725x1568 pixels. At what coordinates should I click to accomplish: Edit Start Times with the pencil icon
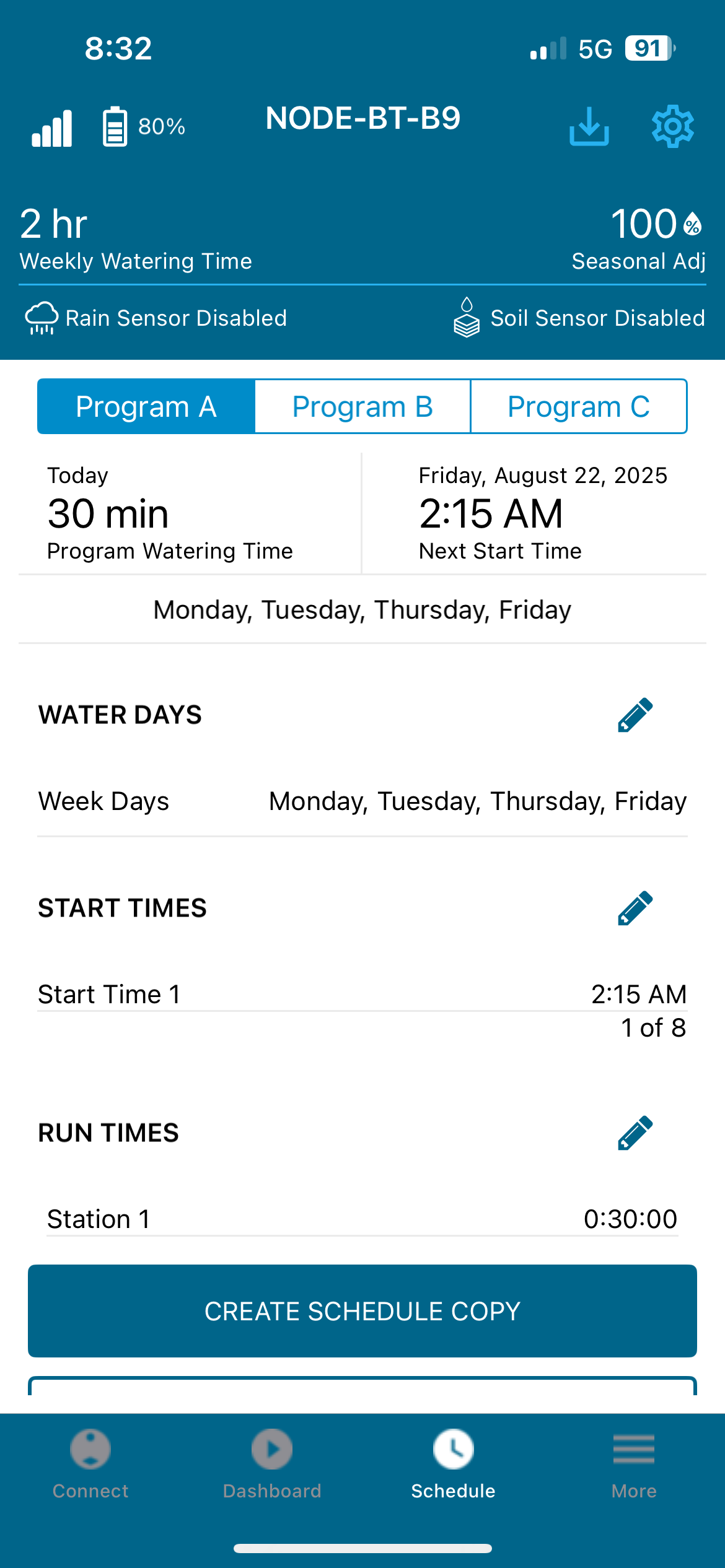(x=635, y=908)
